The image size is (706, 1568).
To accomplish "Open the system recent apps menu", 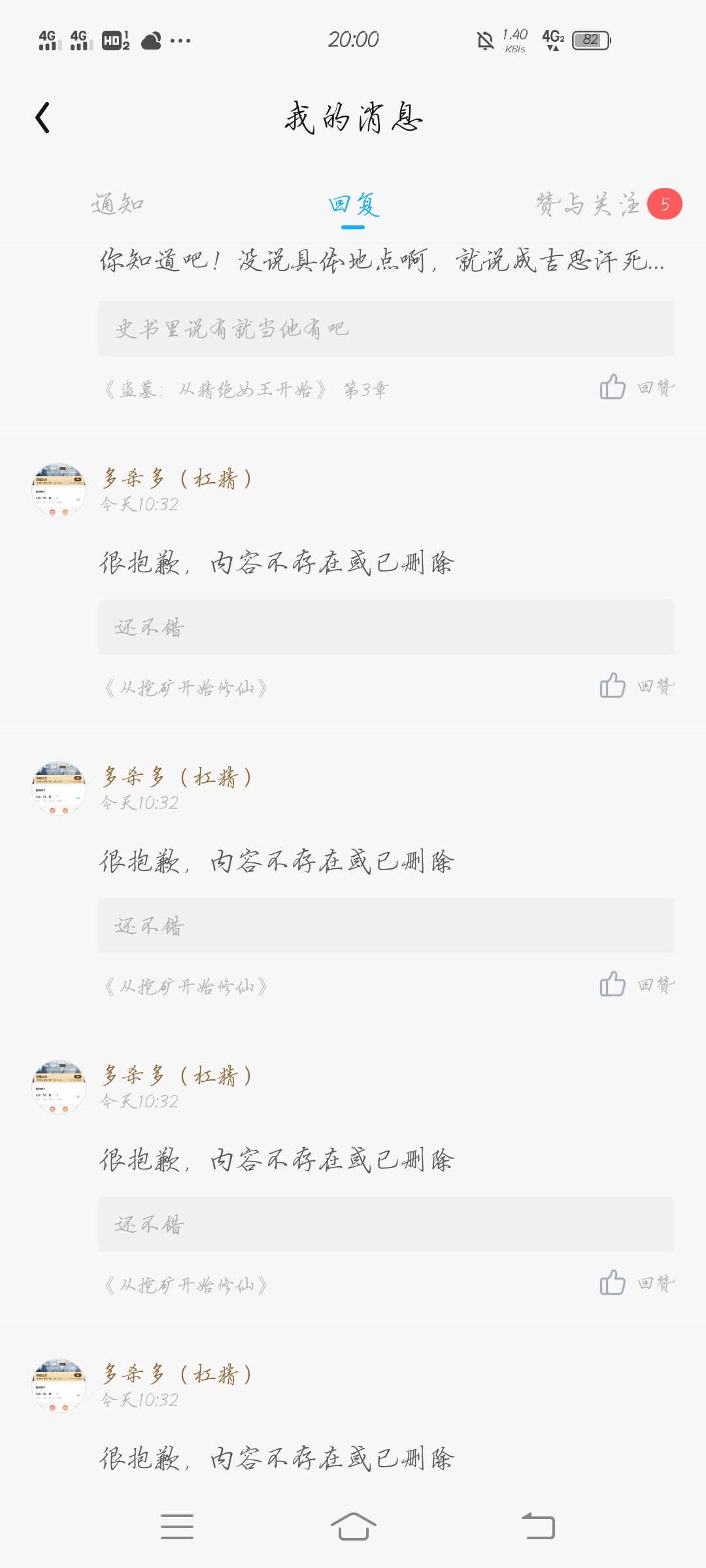I will point(177,1527).
